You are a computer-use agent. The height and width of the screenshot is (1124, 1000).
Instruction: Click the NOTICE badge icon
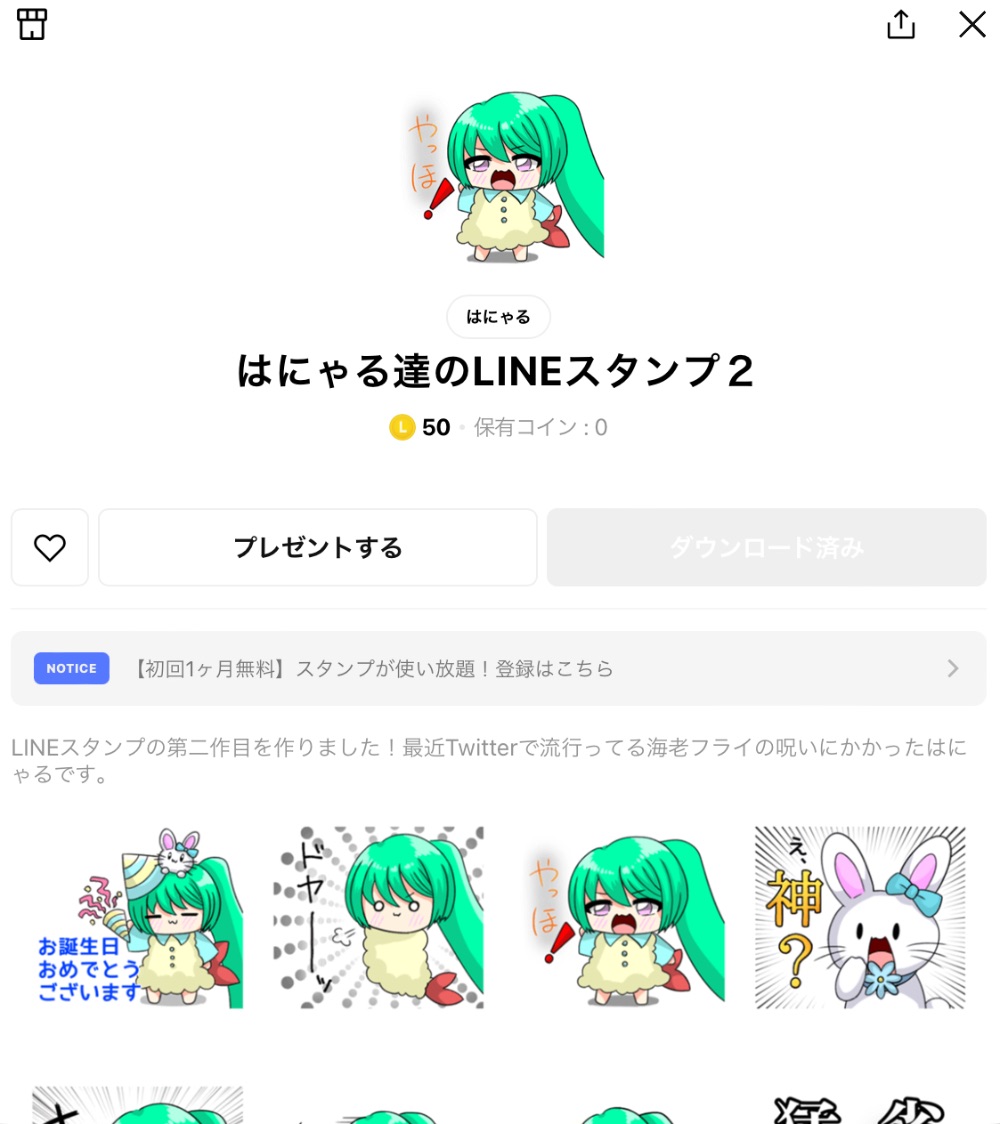71,668
